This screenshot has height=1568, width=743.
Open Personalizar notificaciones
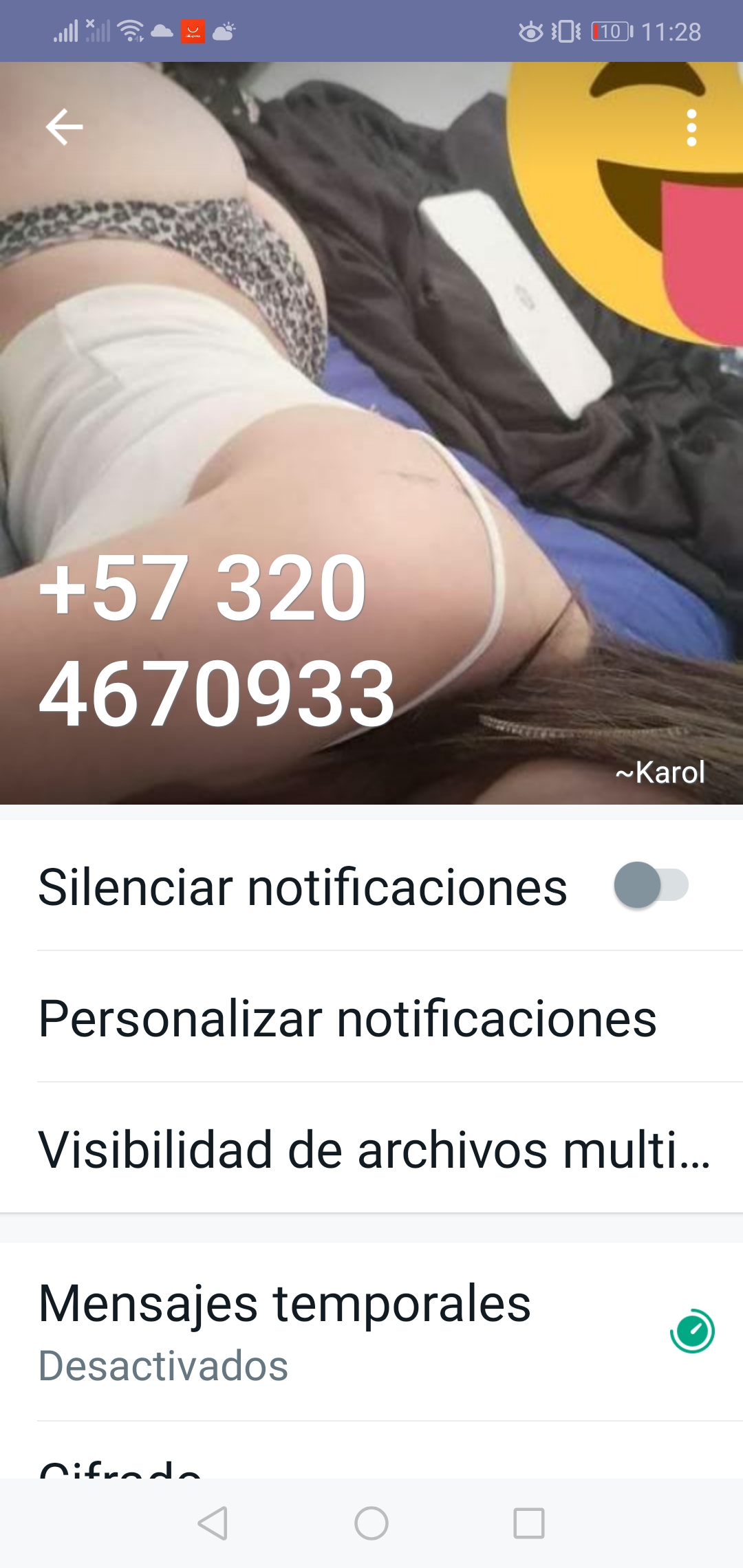coord(347,1019)
